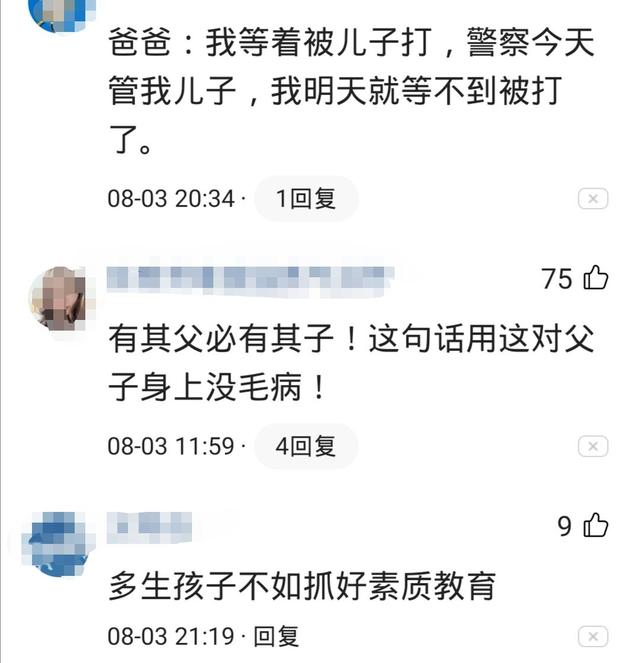This screenshot has height=663, width=640.
Task: Like the comment with 75 likes
Action: (x=596, y=278)
